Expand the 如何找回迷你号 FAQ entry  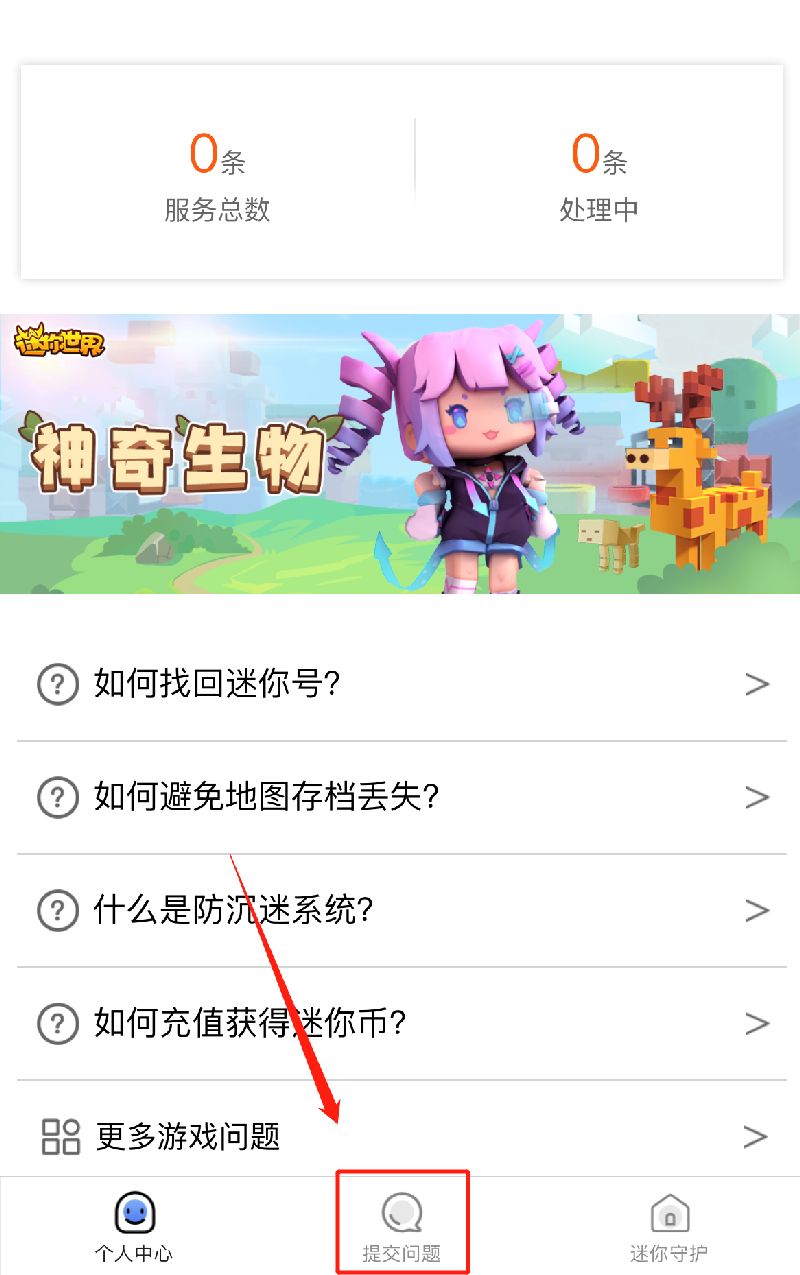click(x=400, y=684)
